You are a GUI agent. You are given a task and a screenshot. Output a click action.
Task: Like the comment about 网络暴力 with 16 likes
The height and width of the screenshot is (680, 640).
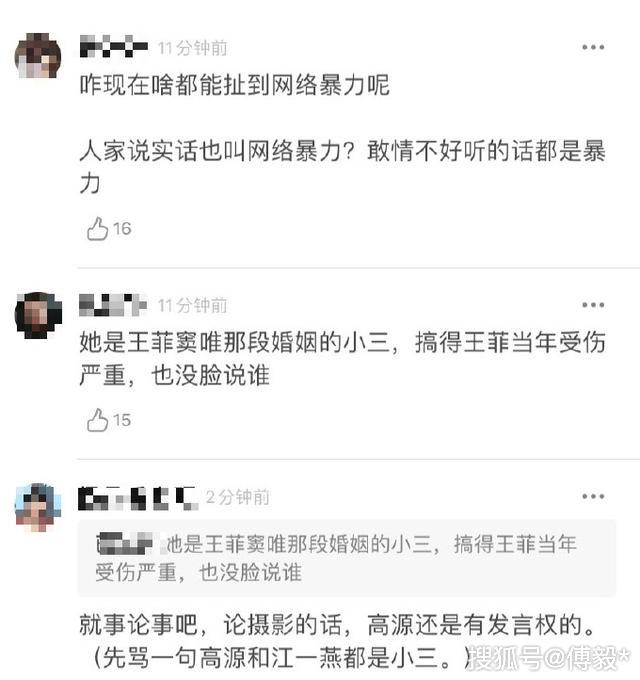tap(98, 229)
